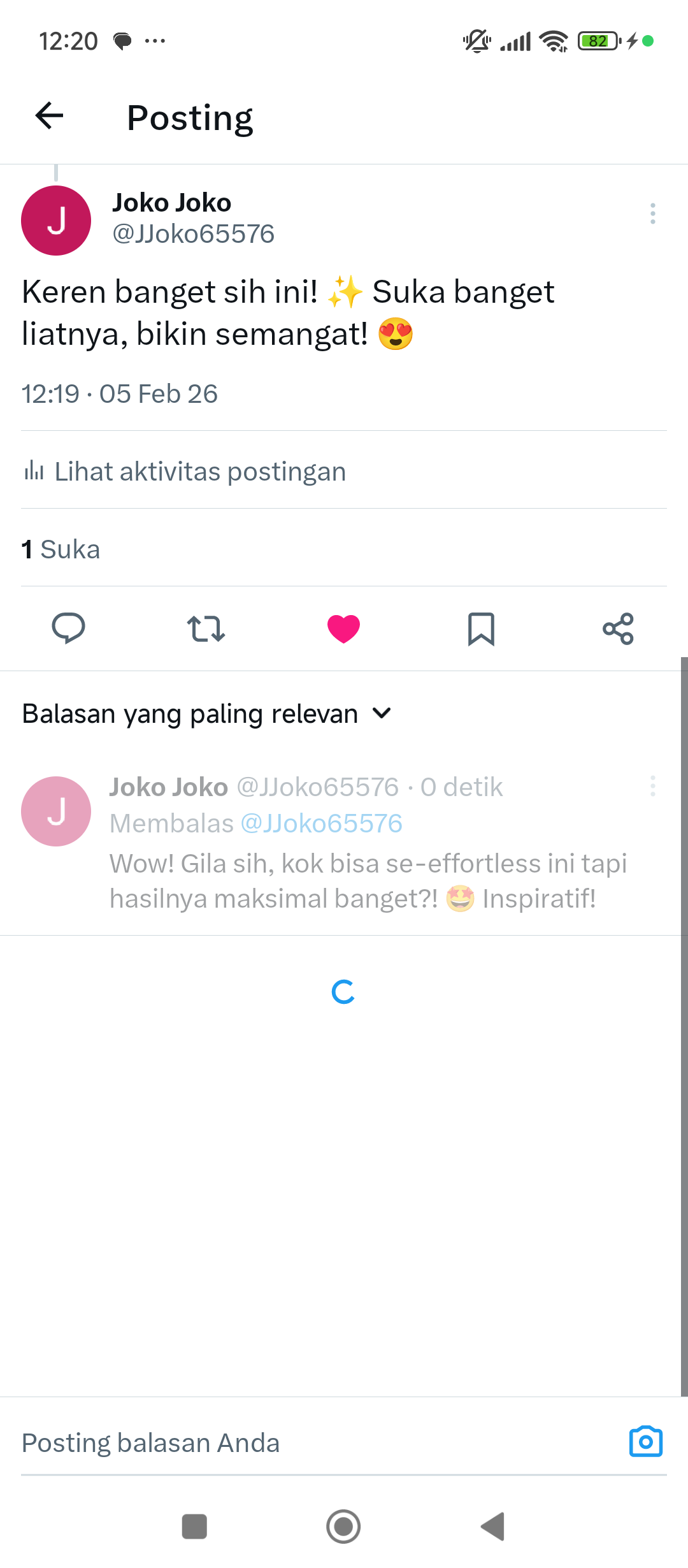The image size is (688, 1568).
Task: Open Joko Joko's profile picture on main post
Action: [56, 221]
